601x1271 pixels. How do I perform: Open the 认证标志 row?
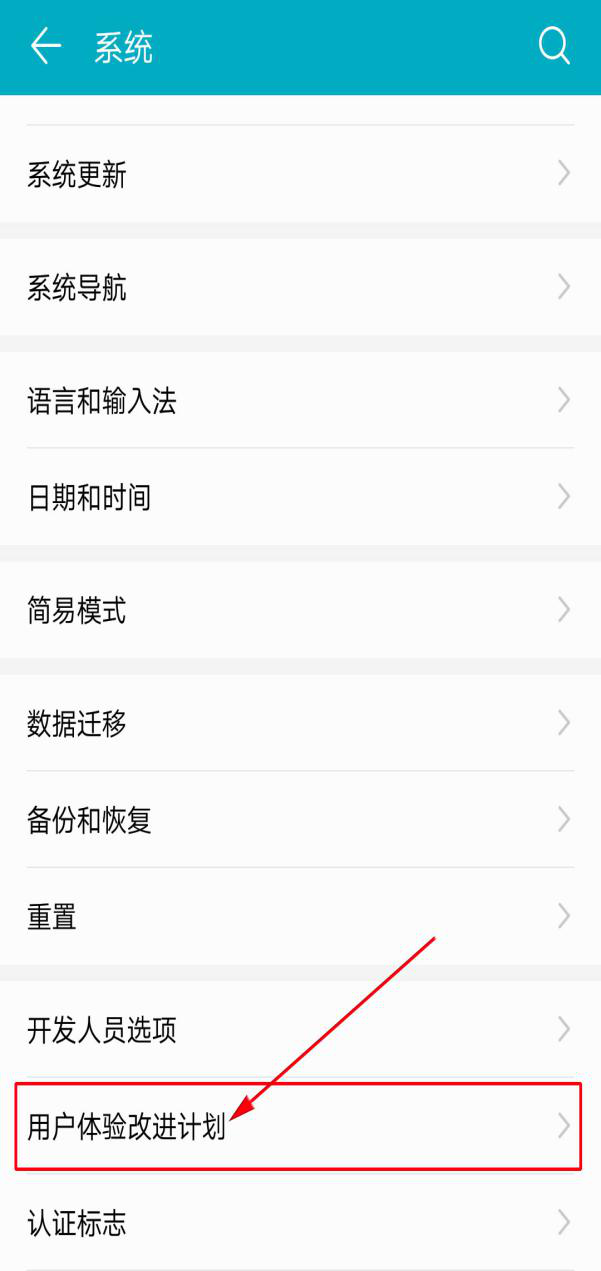300,1222
